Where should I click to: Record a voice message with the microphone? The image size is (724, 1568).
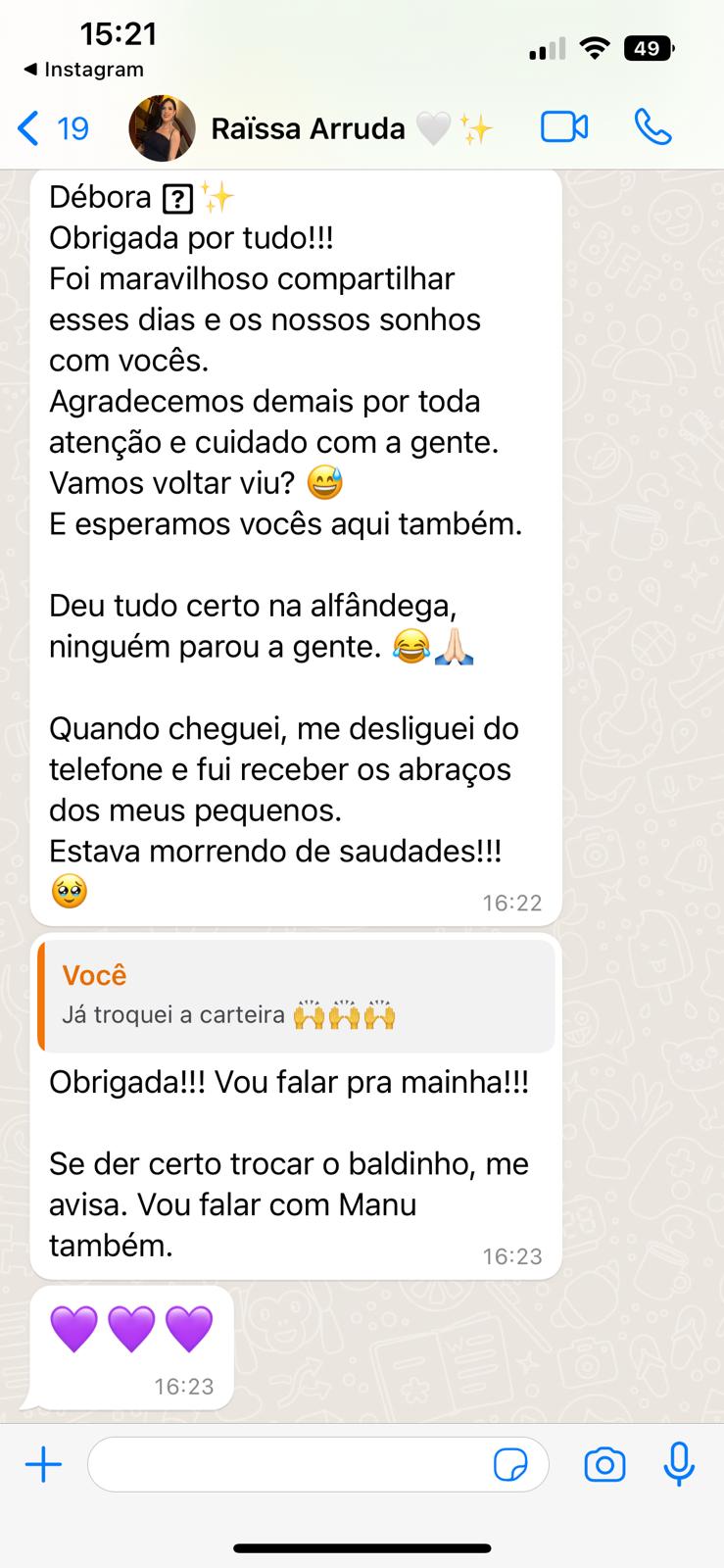[x=678, y=1465]
